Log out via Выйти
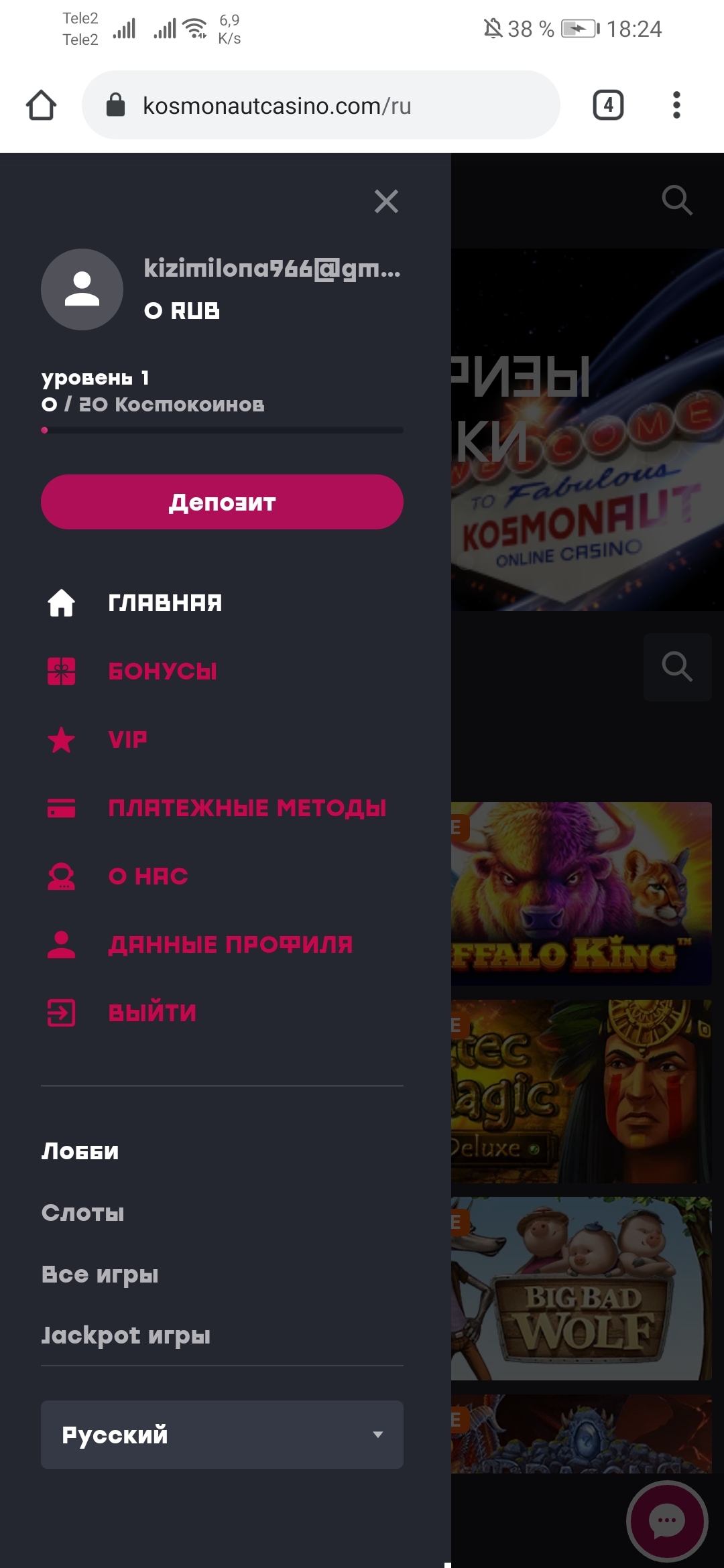724x1568 pixels. [x=152, y=1013]
